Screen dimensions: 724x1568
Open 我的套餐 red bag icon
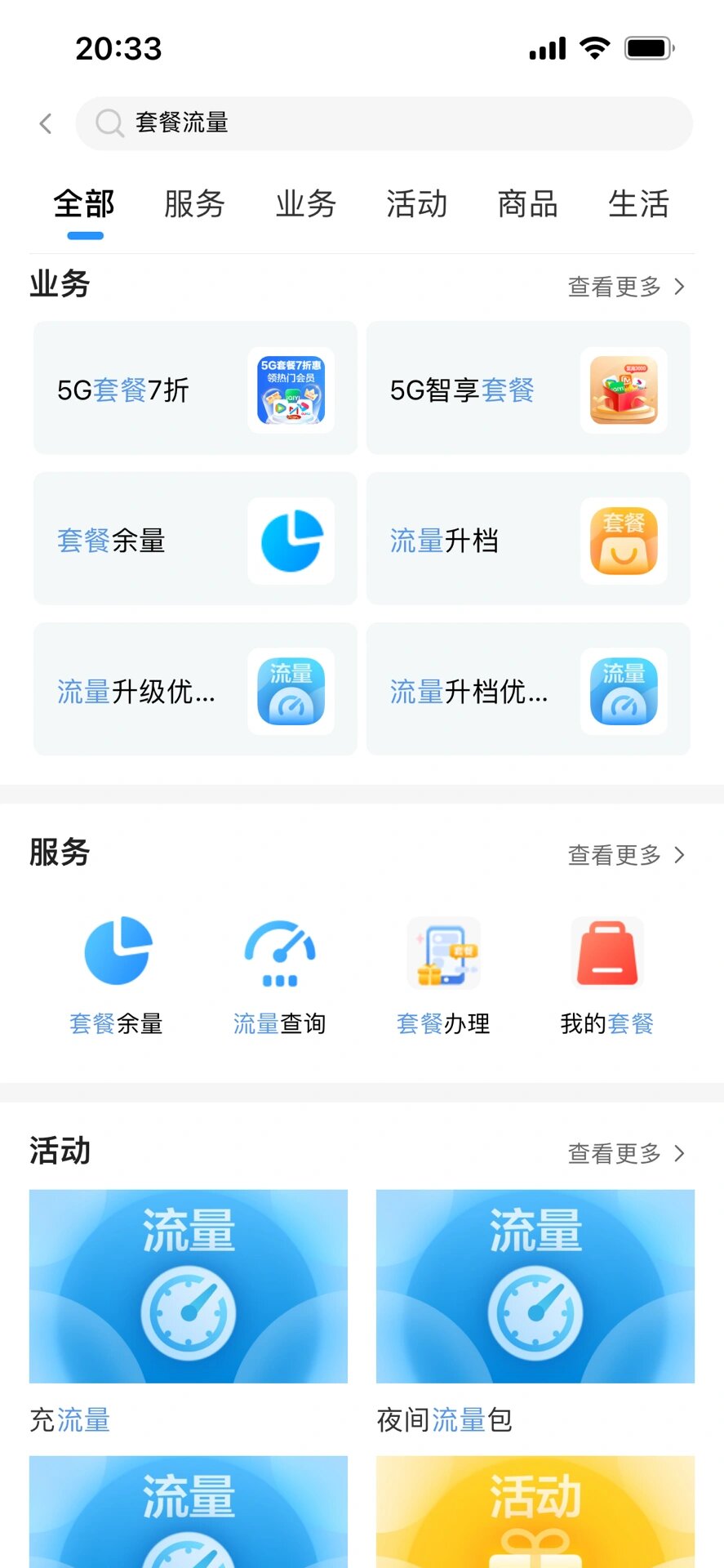click(x=606, y=952)
